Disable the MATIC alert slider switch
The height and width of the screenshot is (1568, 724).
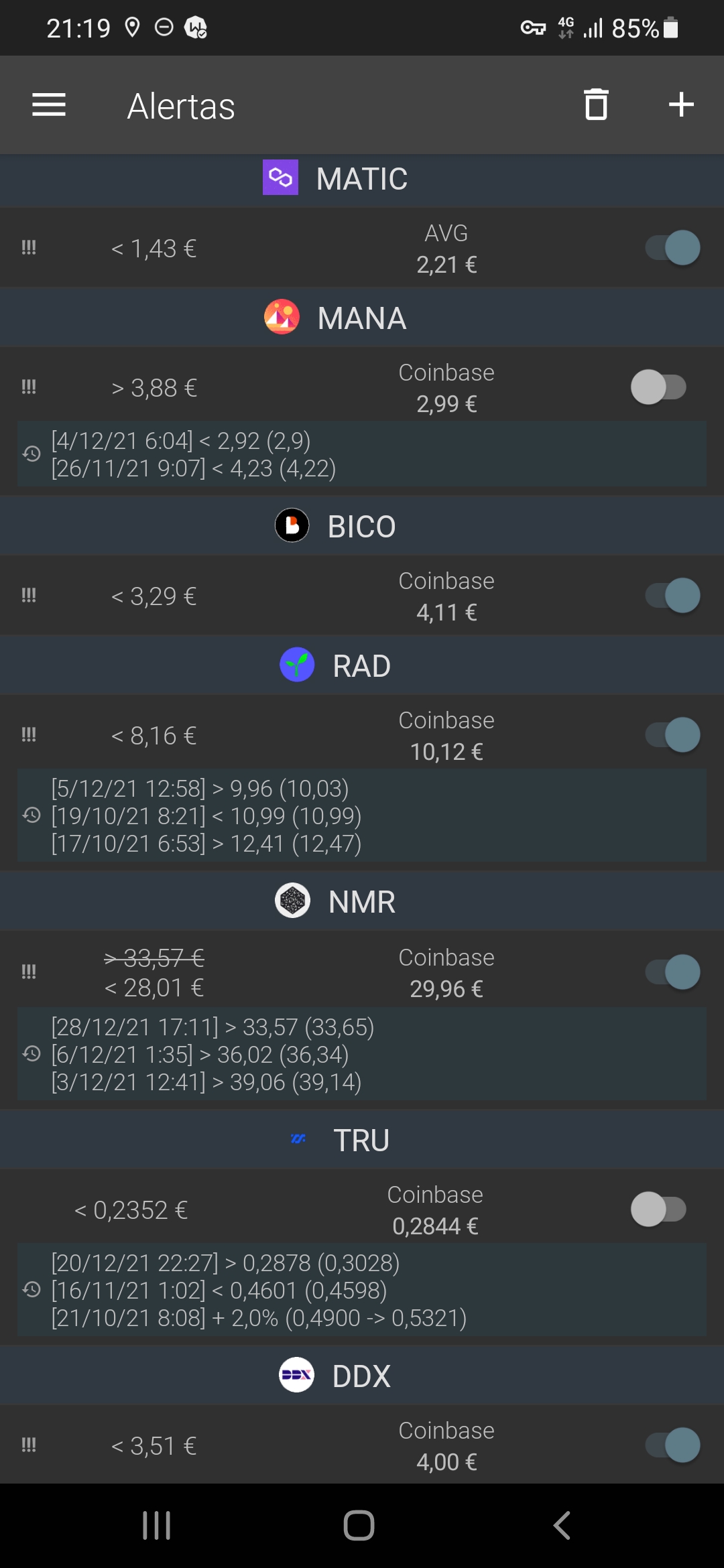670,247
